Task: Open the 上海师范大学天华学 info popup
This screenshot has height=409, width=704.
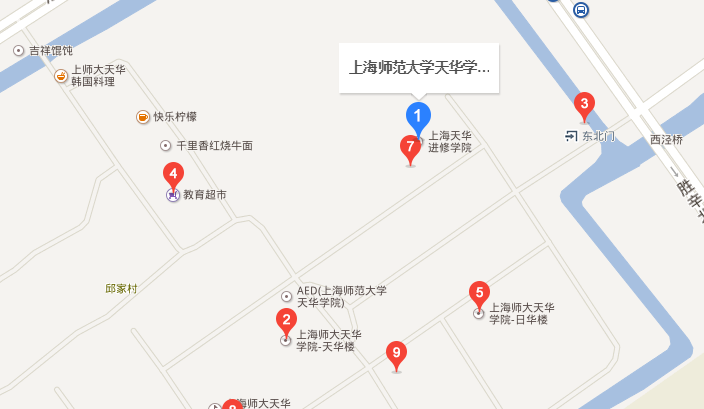Action: point(419,68)
